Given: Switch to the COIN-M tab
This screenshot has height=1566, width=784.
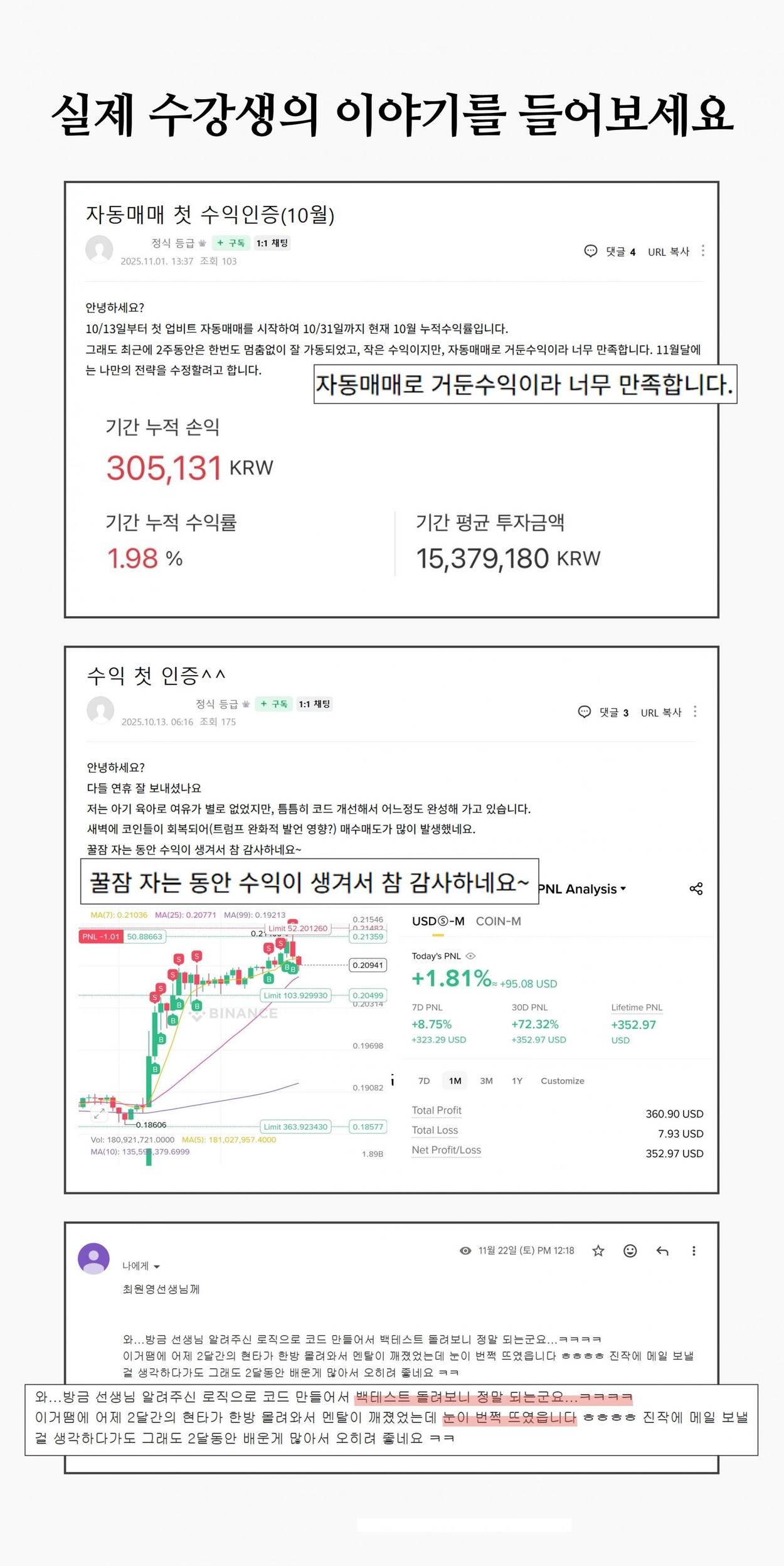Looking at the screenshot, I should click(497, 922).
